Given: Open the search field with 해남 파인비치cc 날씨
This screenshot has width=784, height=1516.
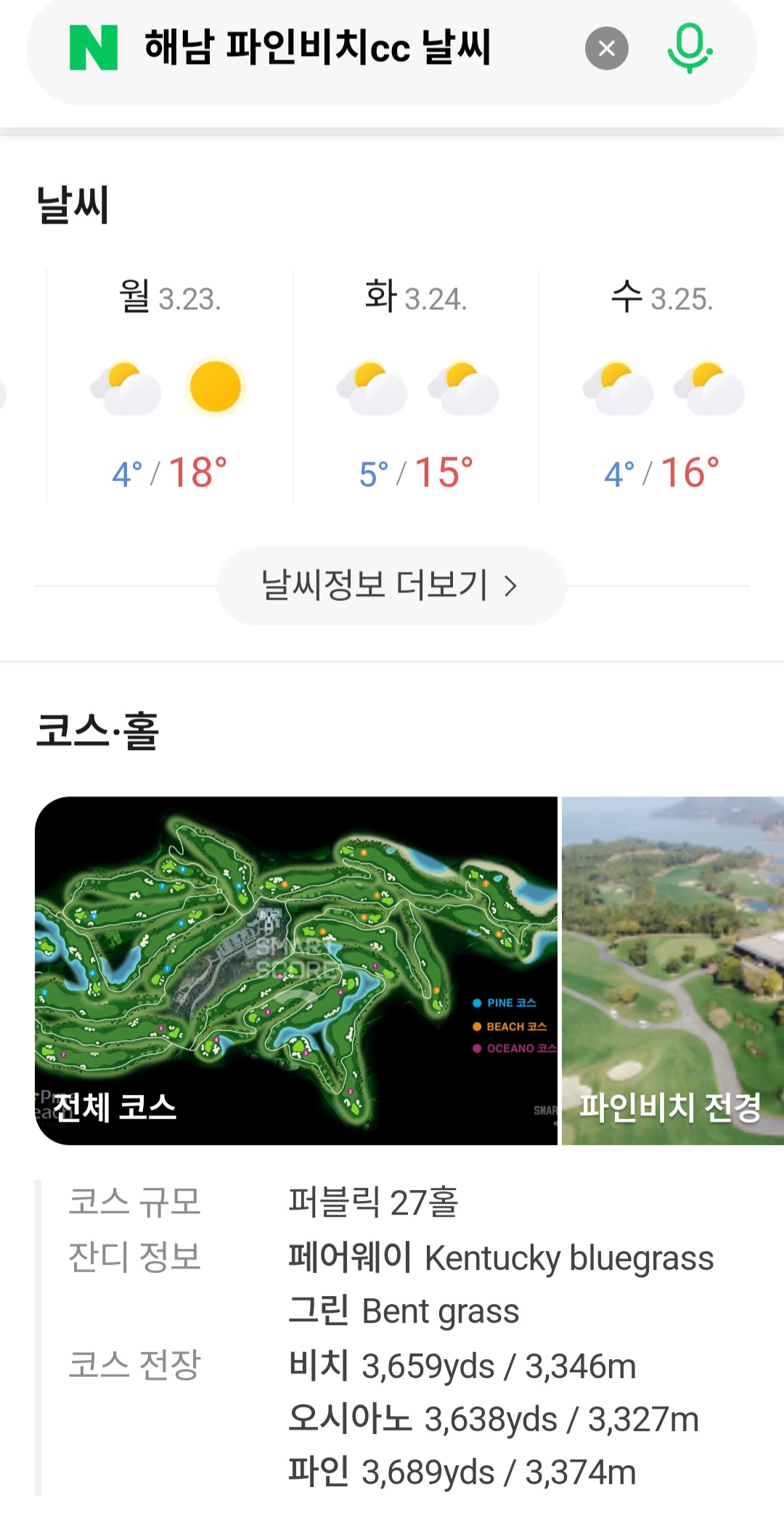Looking at the screenshot, I should (318, 48).
